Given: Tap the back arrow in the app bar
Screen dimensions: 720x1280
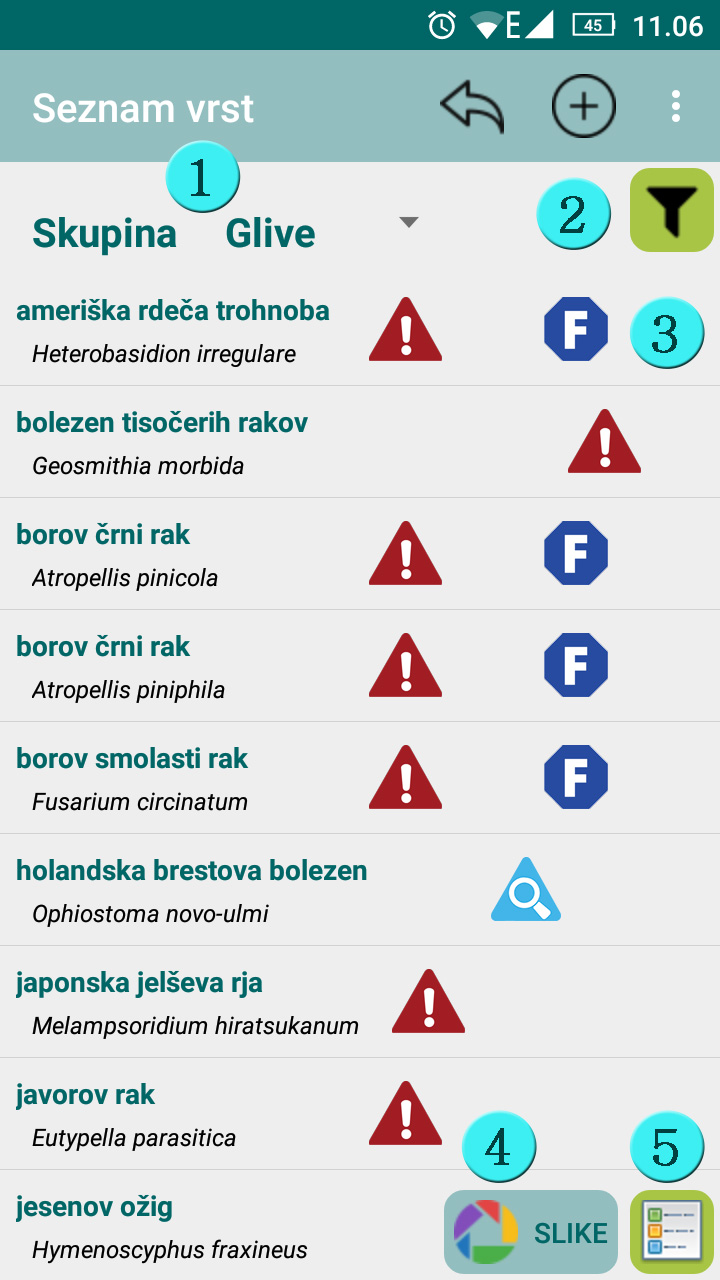Looking at the screenshot, I should (472, 106).
